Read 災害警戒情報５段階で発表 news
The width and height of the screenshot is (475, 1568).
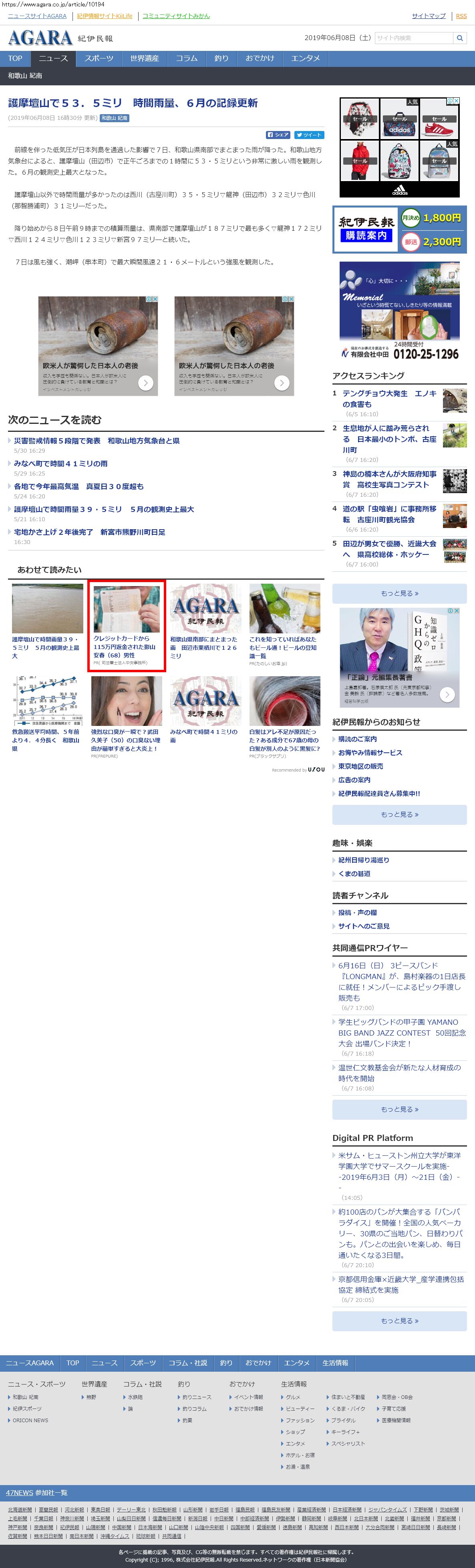pos(97,441)
